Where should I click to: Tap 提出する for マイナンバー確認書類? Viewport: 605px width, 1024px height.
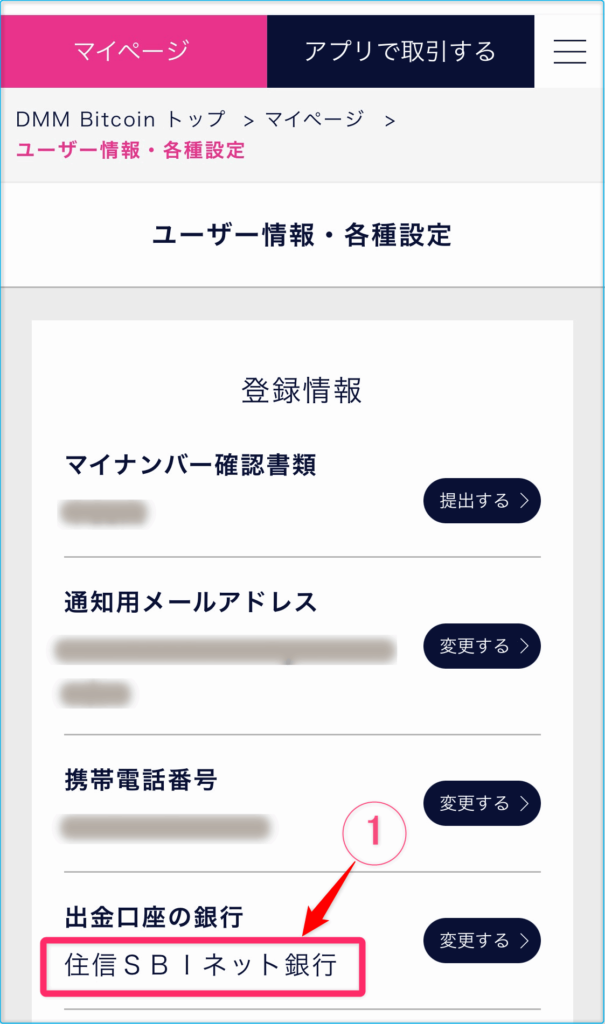pyautogui.click(x=482, y=501)
